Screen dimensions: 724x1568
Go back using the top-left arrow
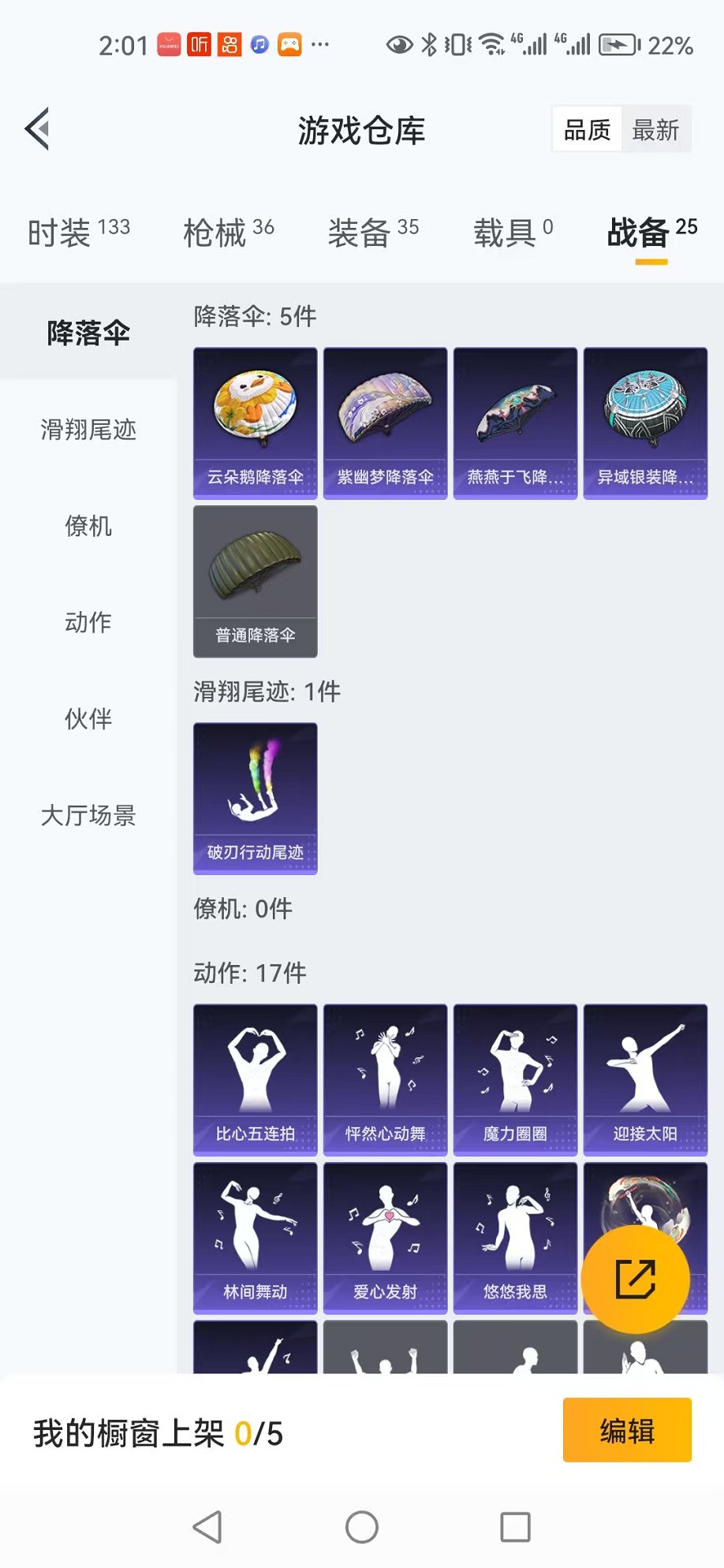point(37,128)
